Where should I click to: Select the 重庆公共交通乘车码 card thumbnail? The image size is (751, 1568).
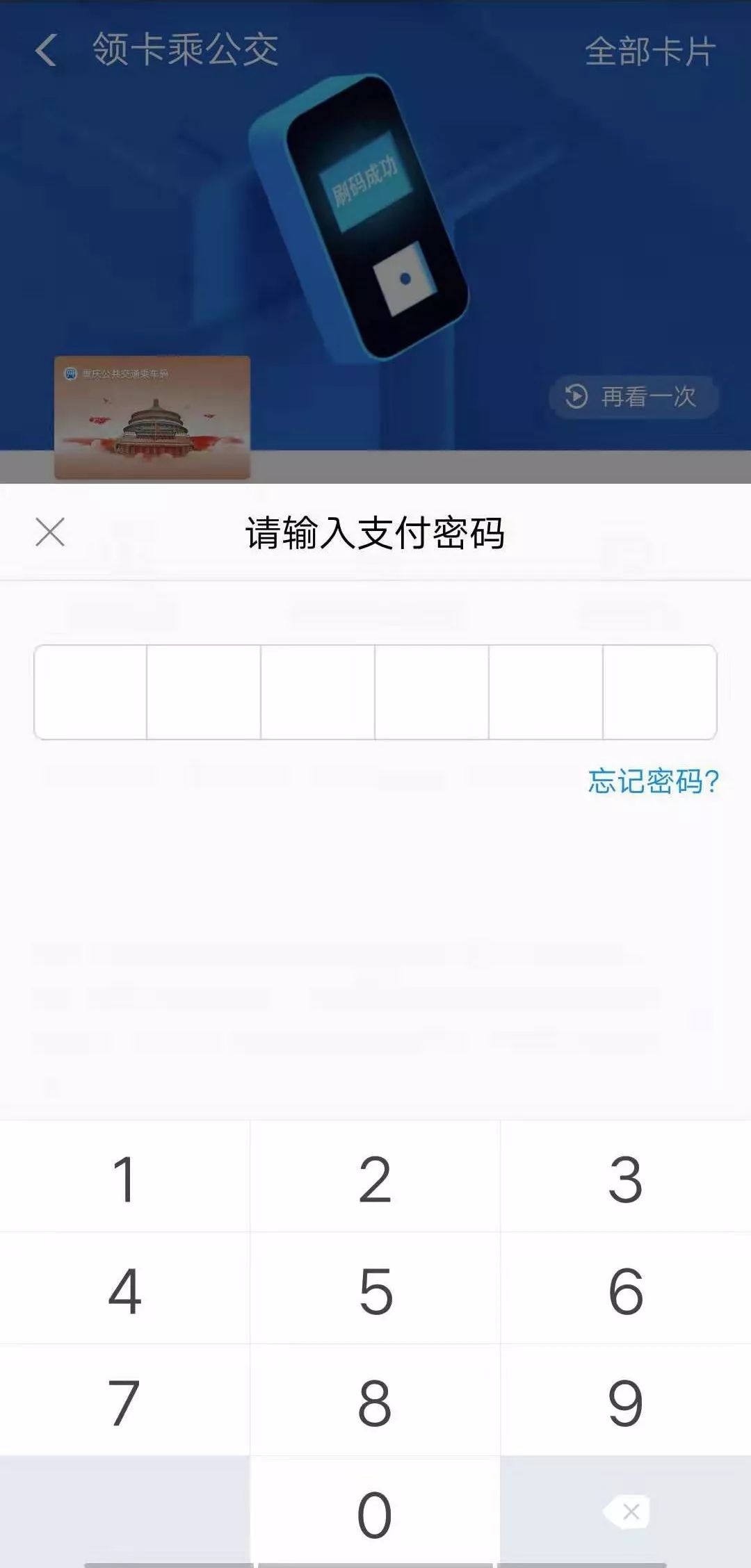pos(150,417)
